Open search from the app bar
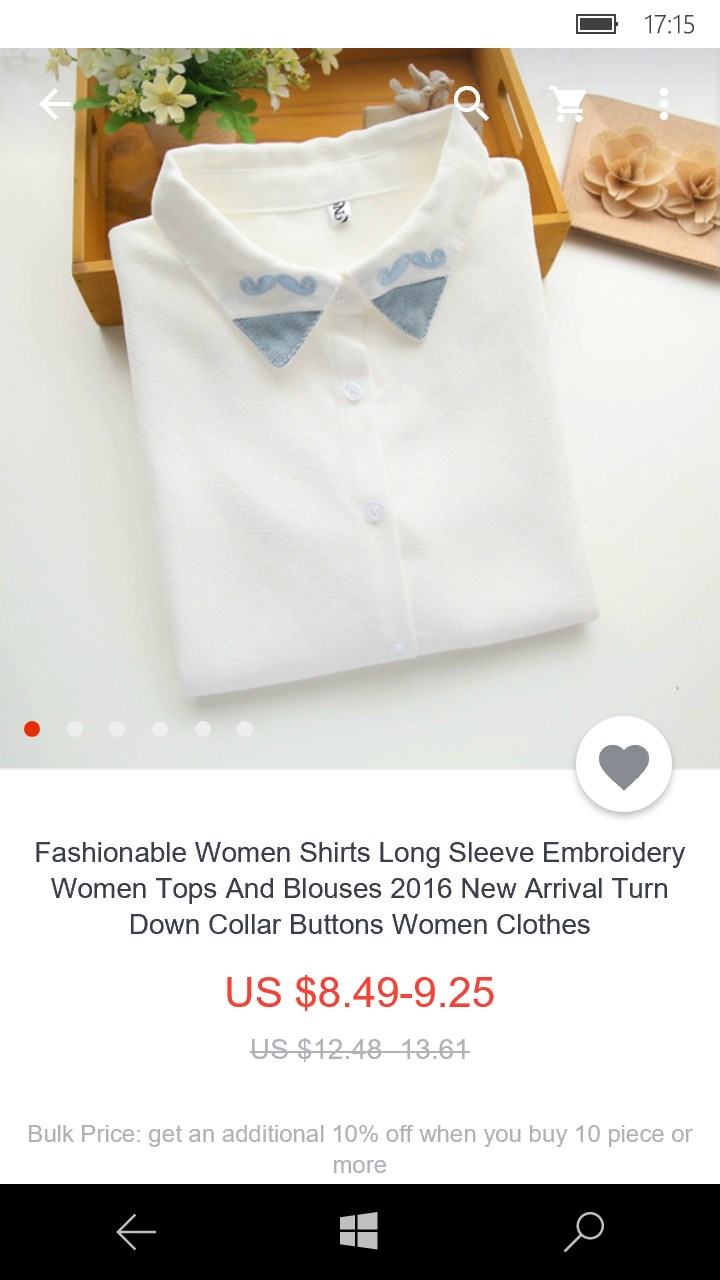The image size is (720, 1280). coord(471,103)
